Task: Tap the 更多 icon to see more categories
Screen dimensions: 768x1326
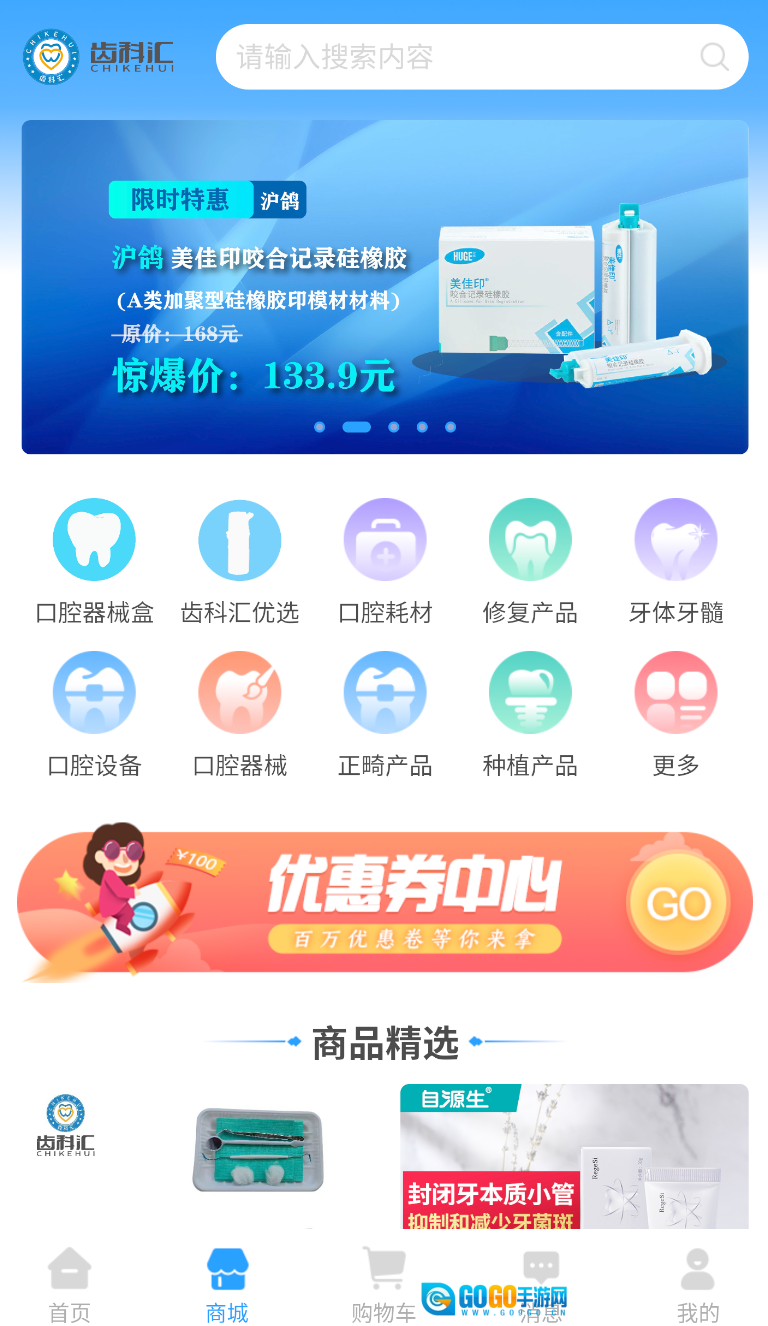Action: (x=676, y=692)
